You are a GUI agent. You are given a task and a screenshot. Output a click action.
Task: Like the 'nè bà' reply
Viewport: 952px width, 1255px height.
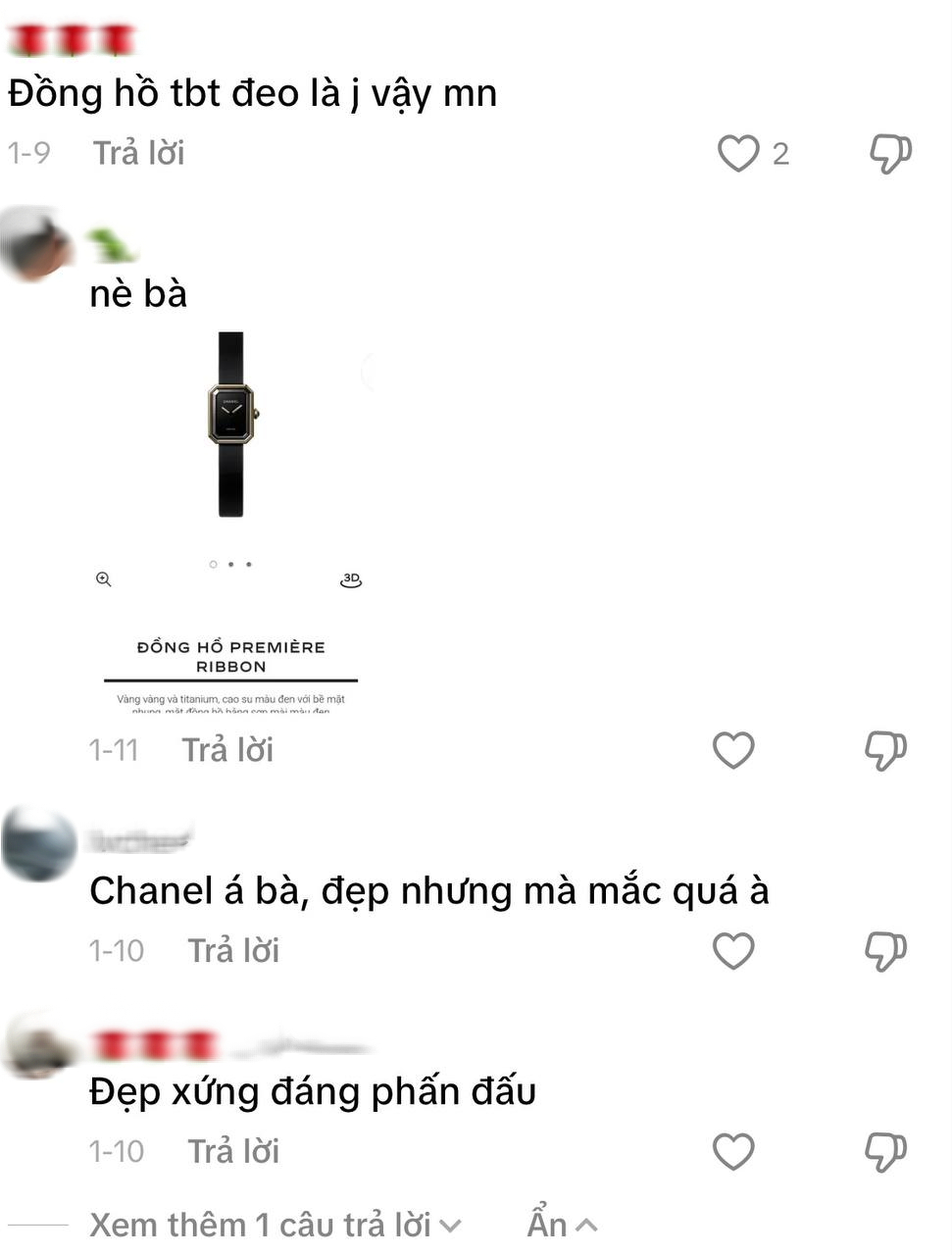click(733, 750)
